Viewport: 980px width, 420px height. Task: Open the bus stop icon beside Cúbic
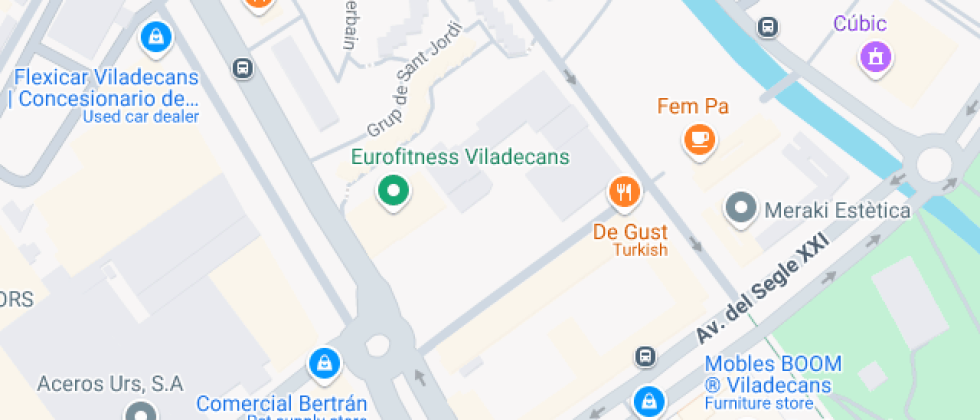click(768, 27)
